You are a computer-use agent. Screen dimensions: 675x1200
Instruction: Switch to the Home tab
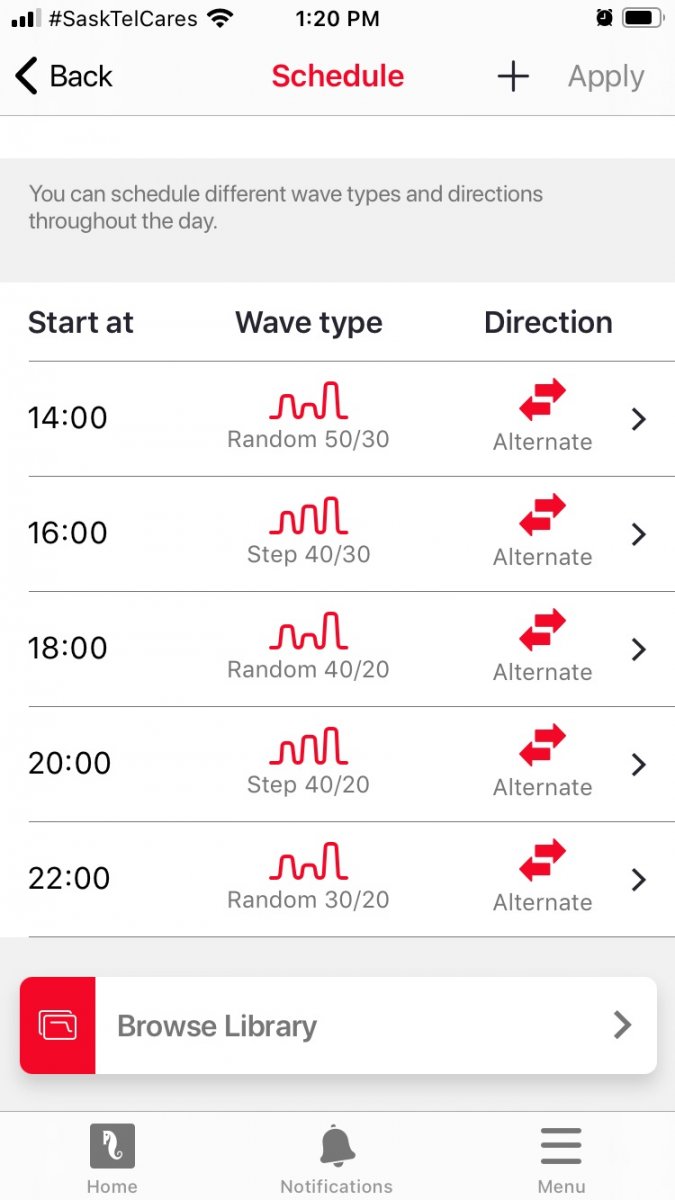tap(112, 1158)
